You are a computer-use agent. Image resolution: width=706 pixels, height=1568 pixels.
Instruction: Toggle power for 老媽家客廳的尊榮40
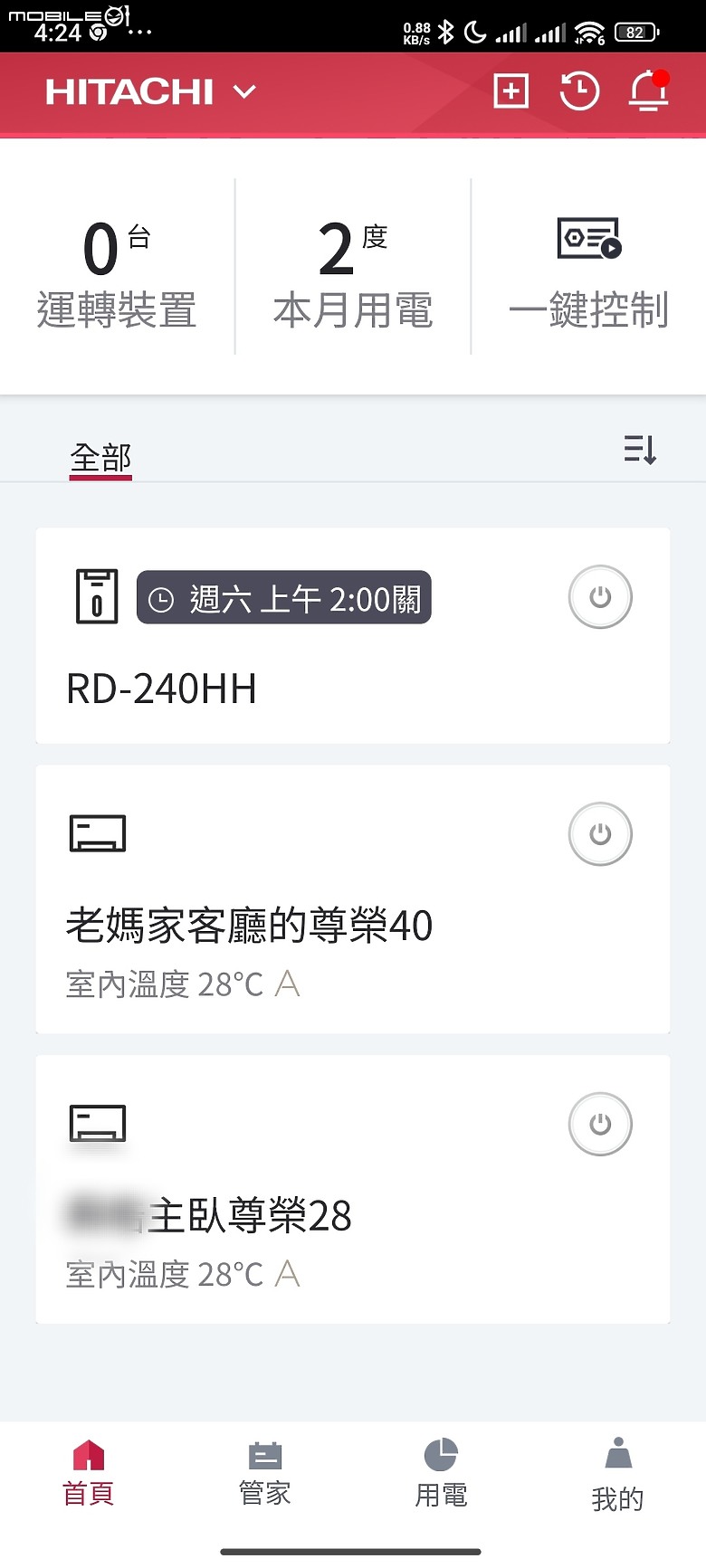click(600, 834)
